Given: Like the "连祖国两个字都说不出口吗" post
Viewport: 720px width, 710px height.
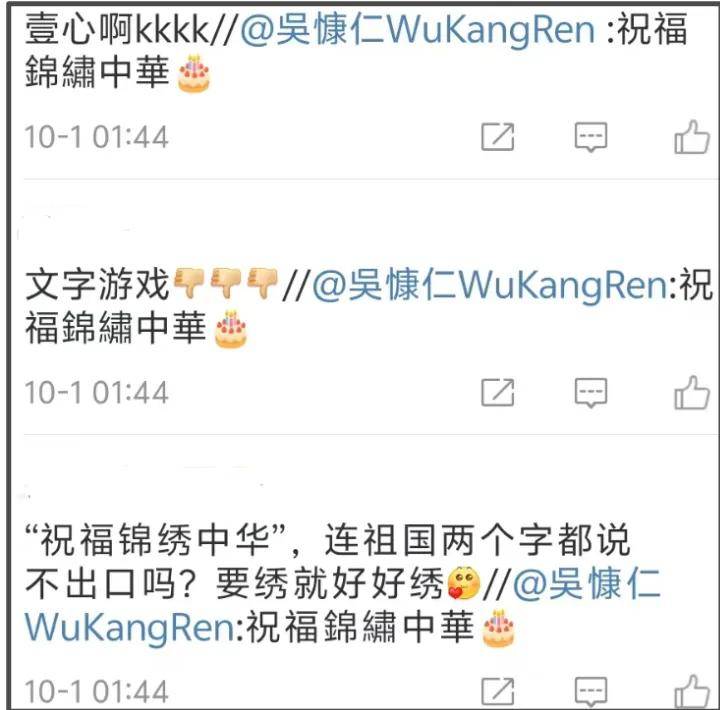Looking at the screenshot, I should [x=691, y=689].
